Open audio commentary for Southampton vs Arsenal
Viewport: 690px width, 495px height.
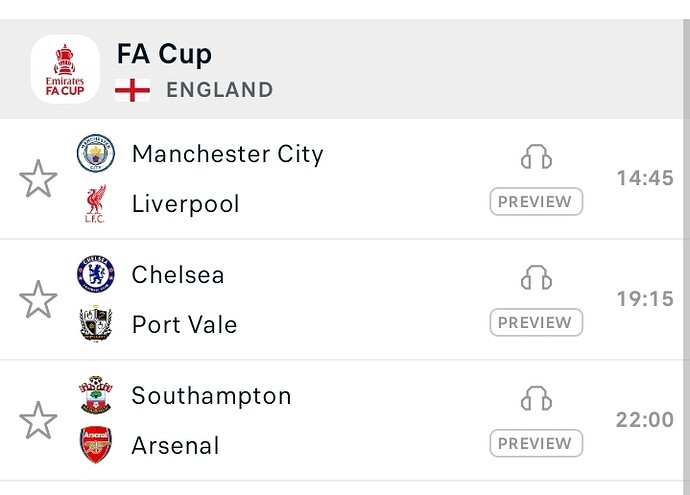point(536,399)
